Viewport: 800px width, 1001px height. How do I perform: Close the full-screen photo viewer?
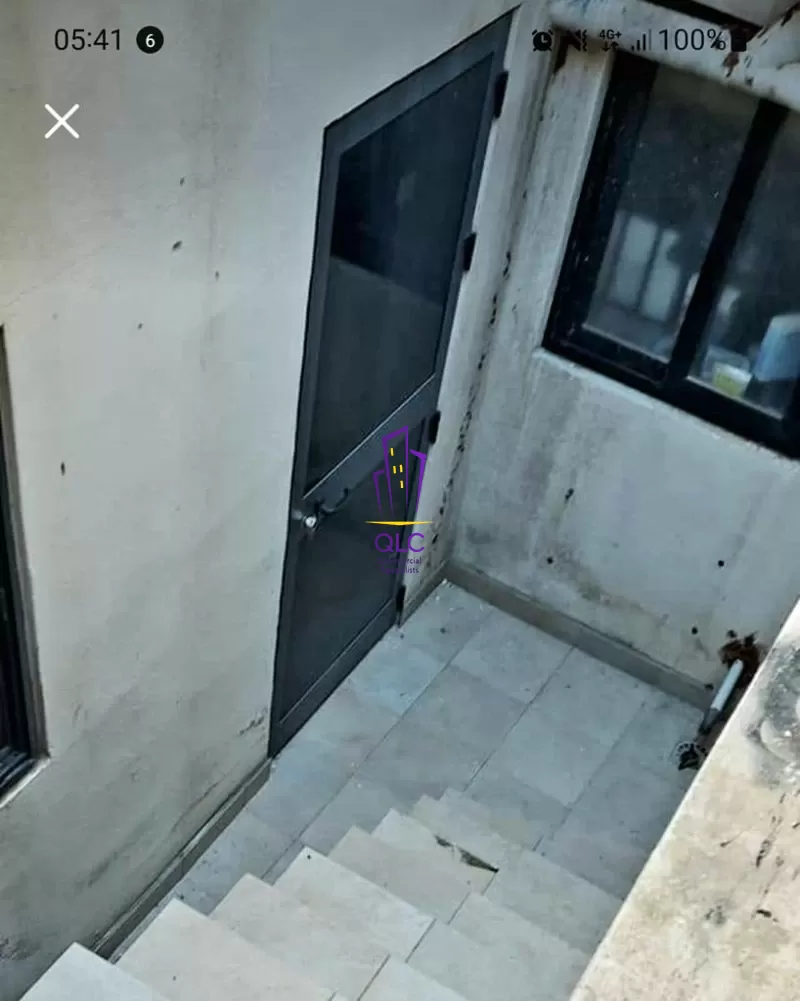(x=61, y=121)
